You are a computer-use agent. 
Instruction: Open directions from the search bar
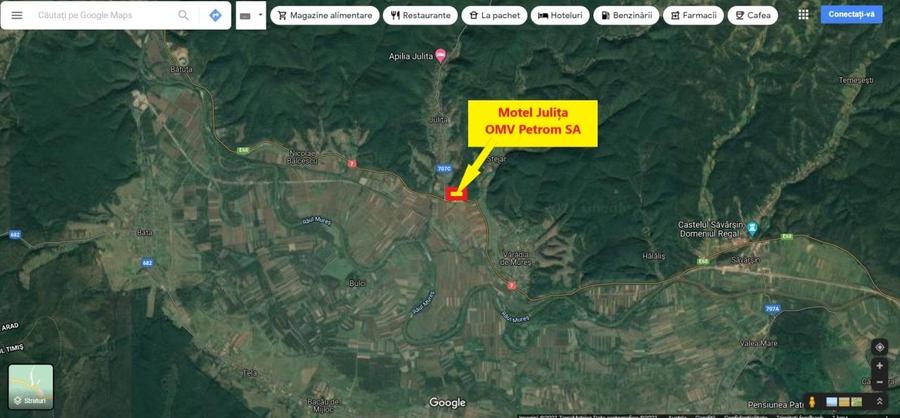tap(215, 15)
